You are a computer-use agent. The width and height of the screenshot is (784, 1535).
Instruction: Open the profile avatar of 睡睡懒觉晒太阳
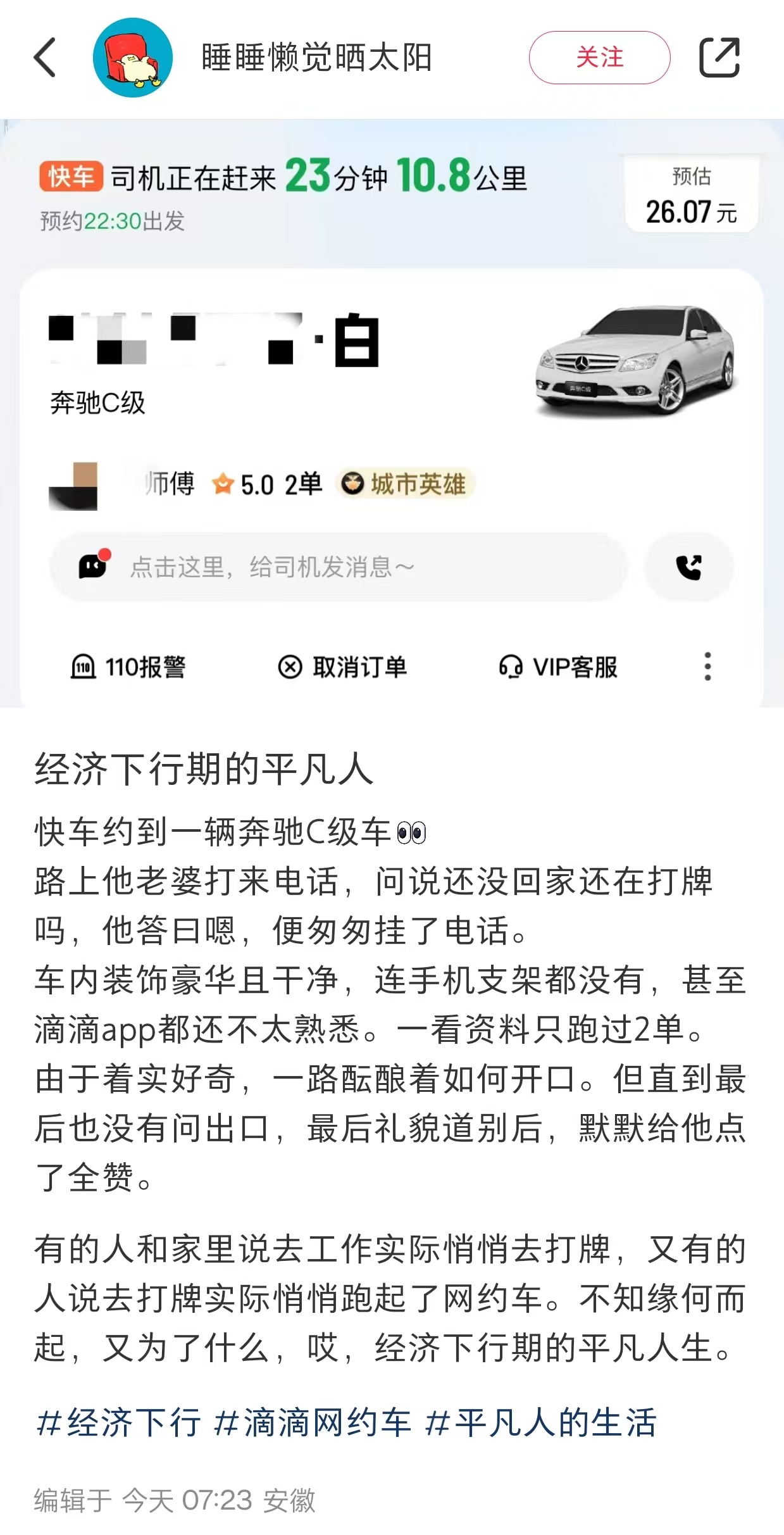pos(133,58)
